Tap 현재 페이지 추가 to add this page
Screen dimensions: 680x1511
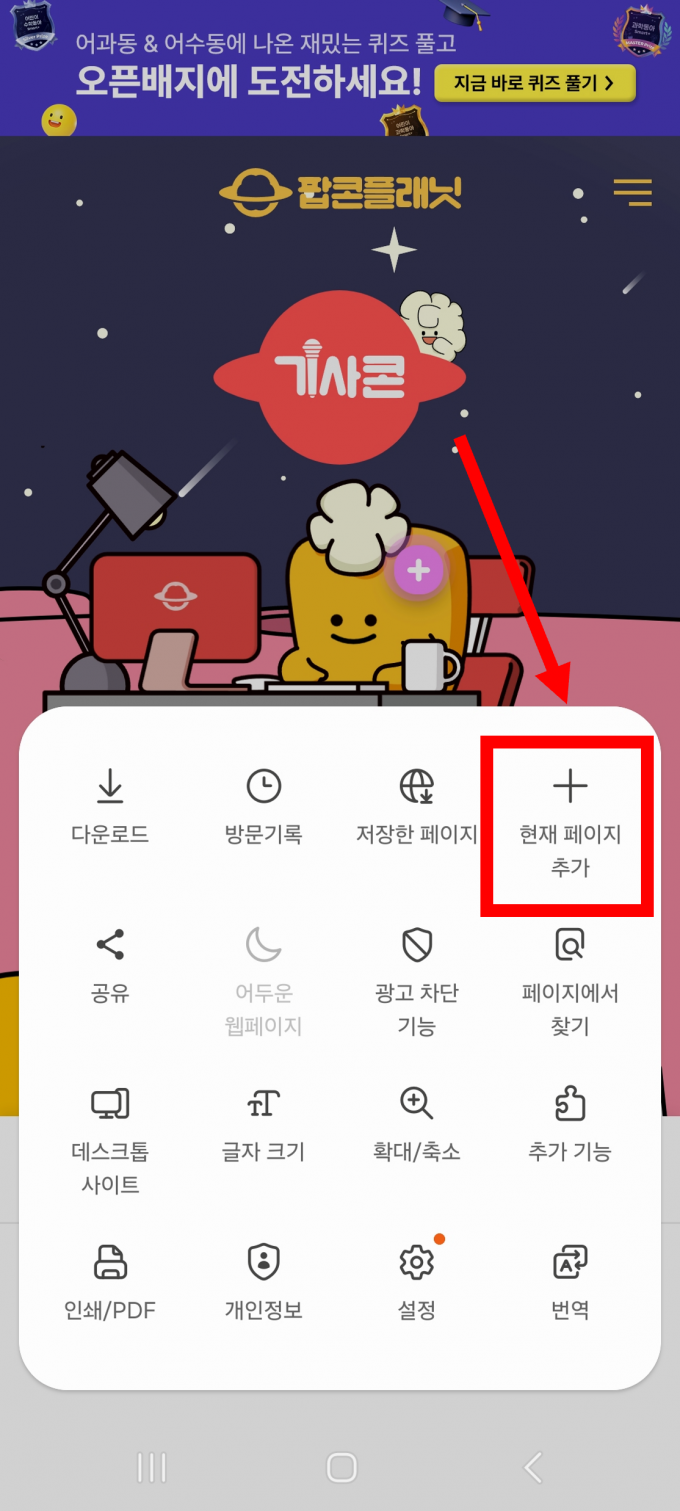pyautogui.click(x=570, y=823)
